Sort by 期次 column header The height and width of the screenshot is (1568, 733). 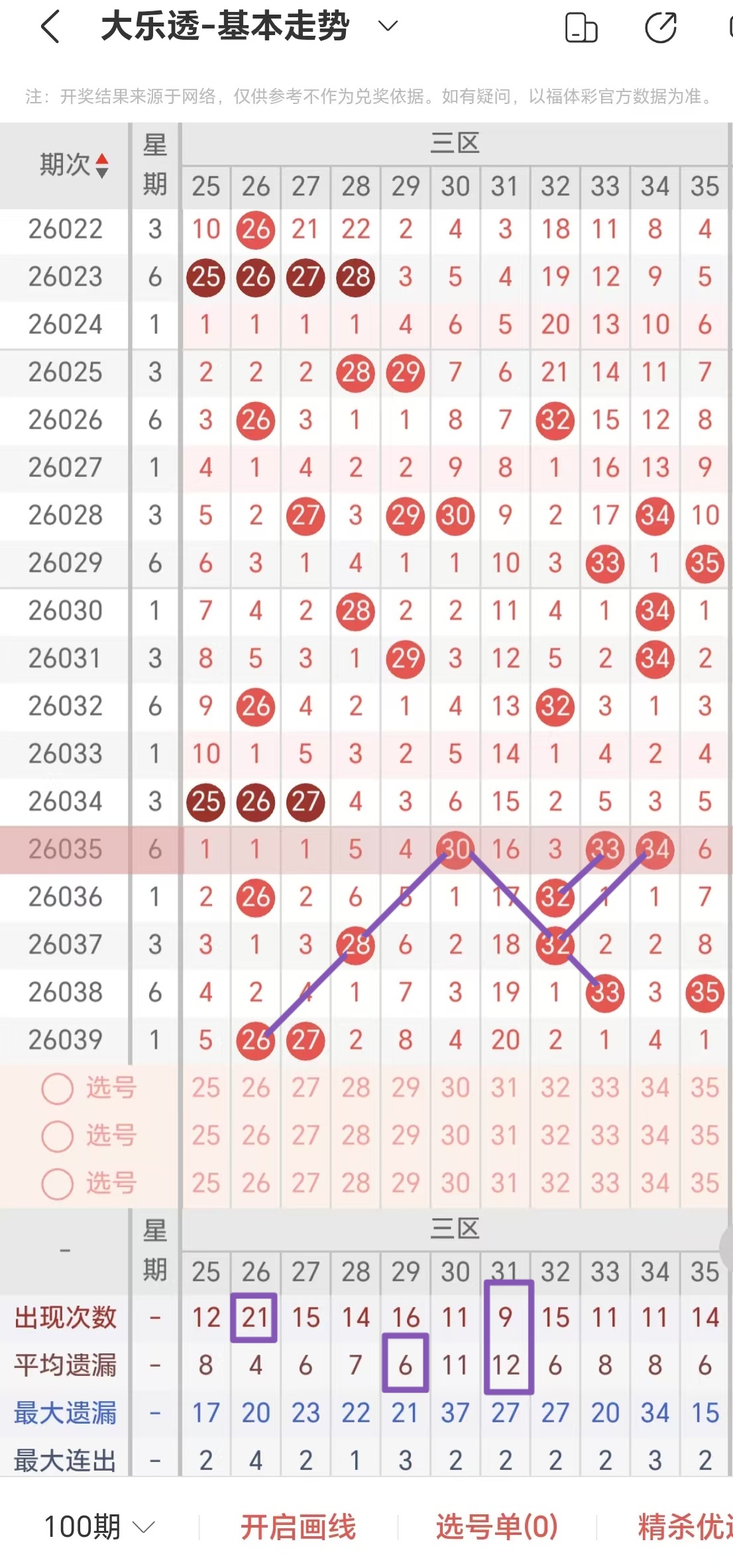click(x=73, y=165)
